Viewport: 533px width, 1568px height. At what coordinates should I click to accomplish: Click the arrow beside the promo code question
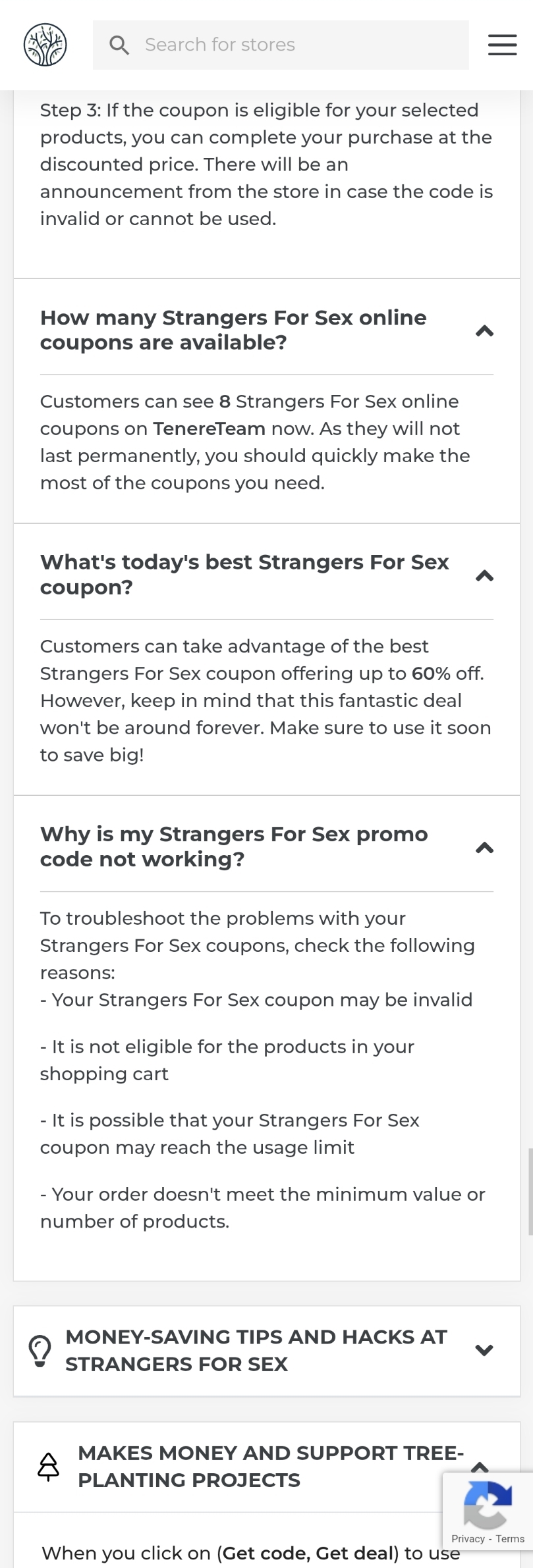pos(484,849)
